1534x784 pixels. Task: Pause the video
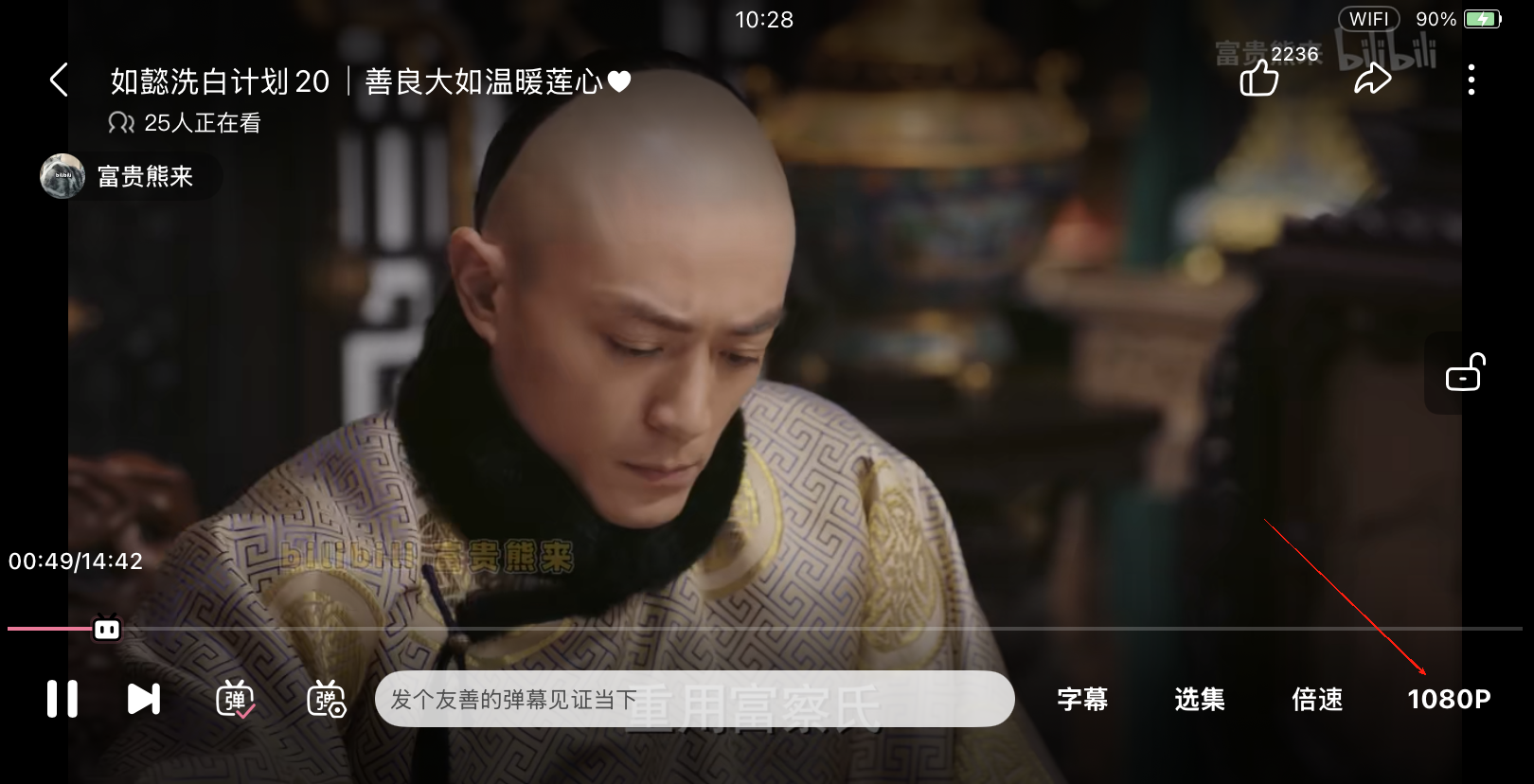[x=62, y=700]
